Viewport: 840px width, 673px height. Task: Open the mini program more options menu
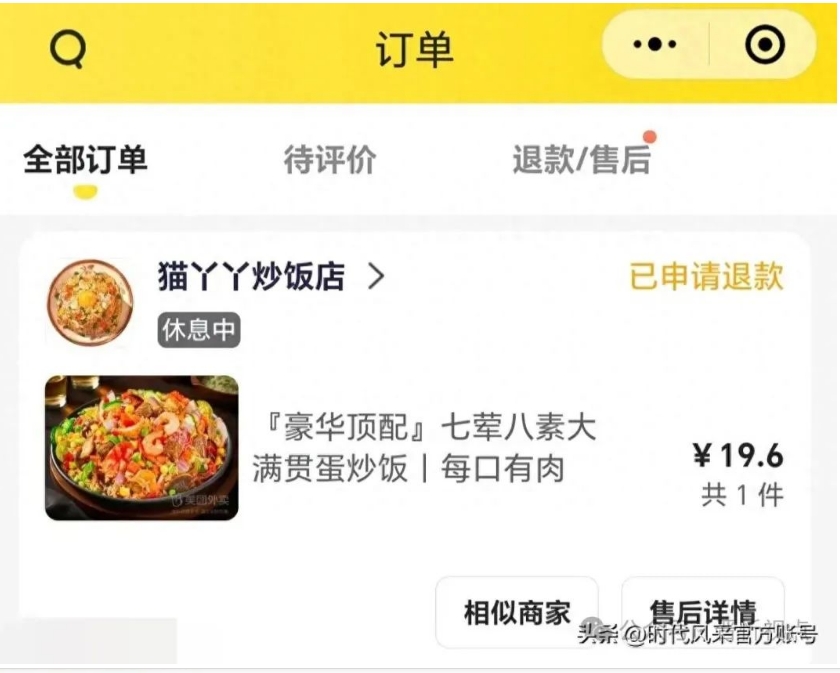pyautogui.click(x=655, y=44)
